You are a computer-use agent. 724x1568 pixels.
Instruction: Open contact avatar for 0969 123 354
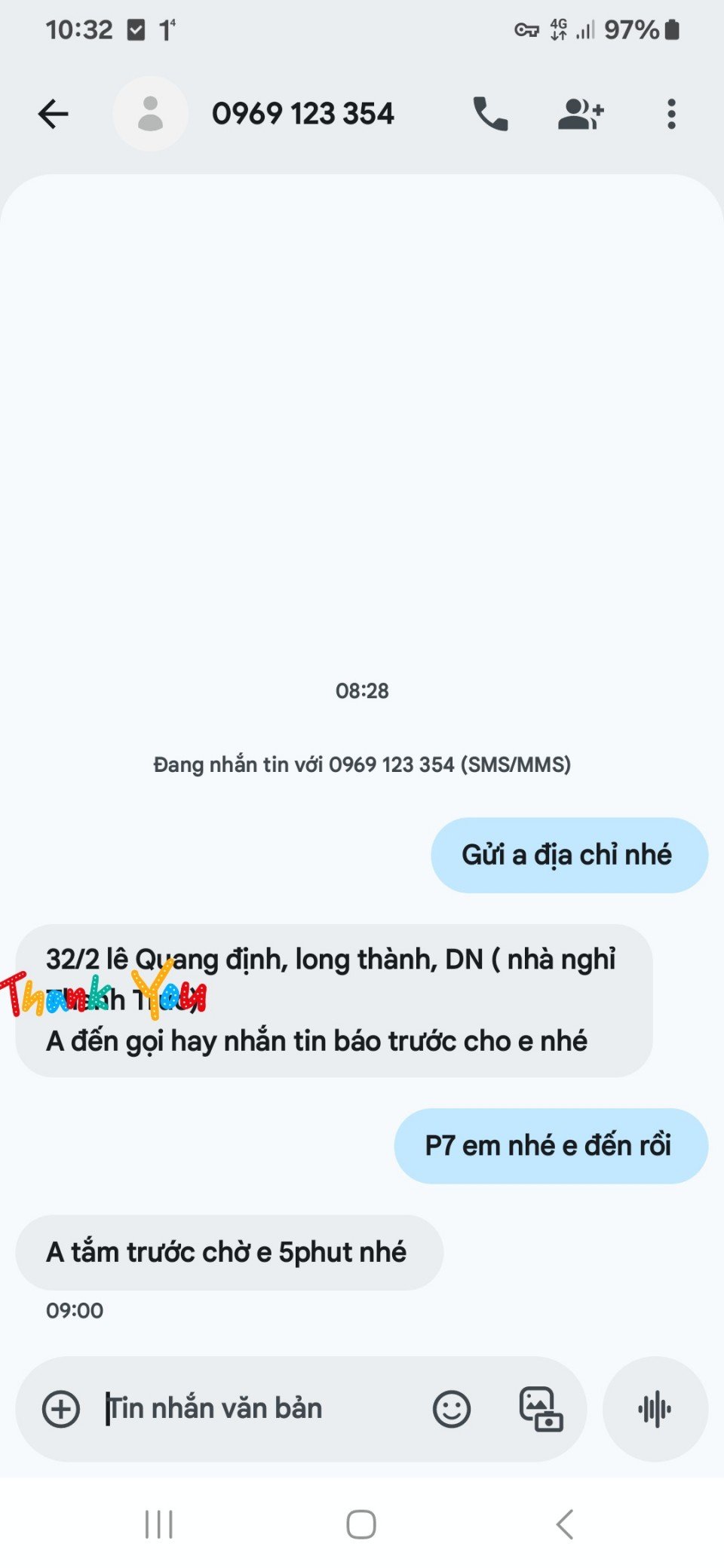click(150, 115)
